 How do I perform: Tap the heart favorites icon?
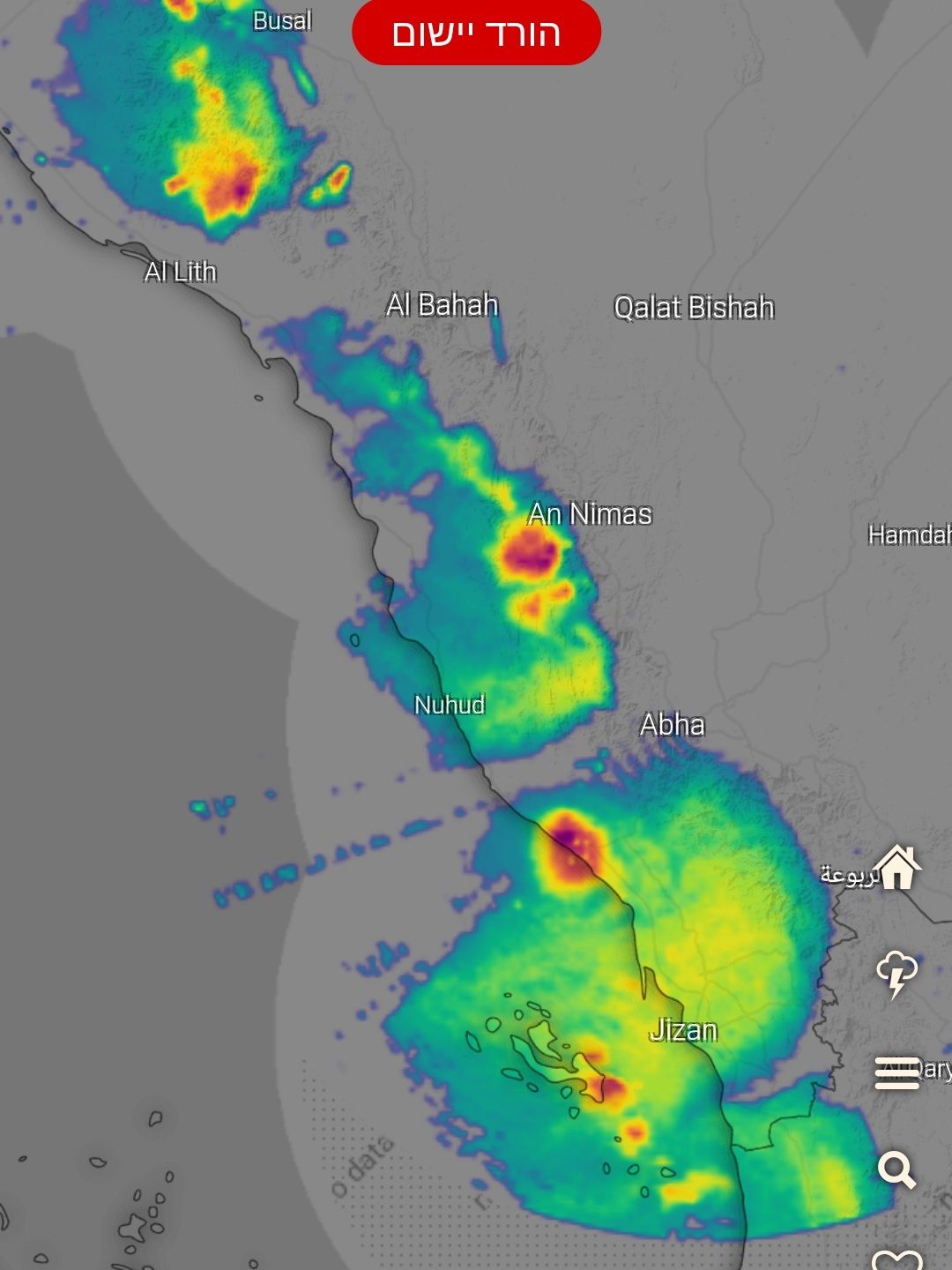(897, 1259)
